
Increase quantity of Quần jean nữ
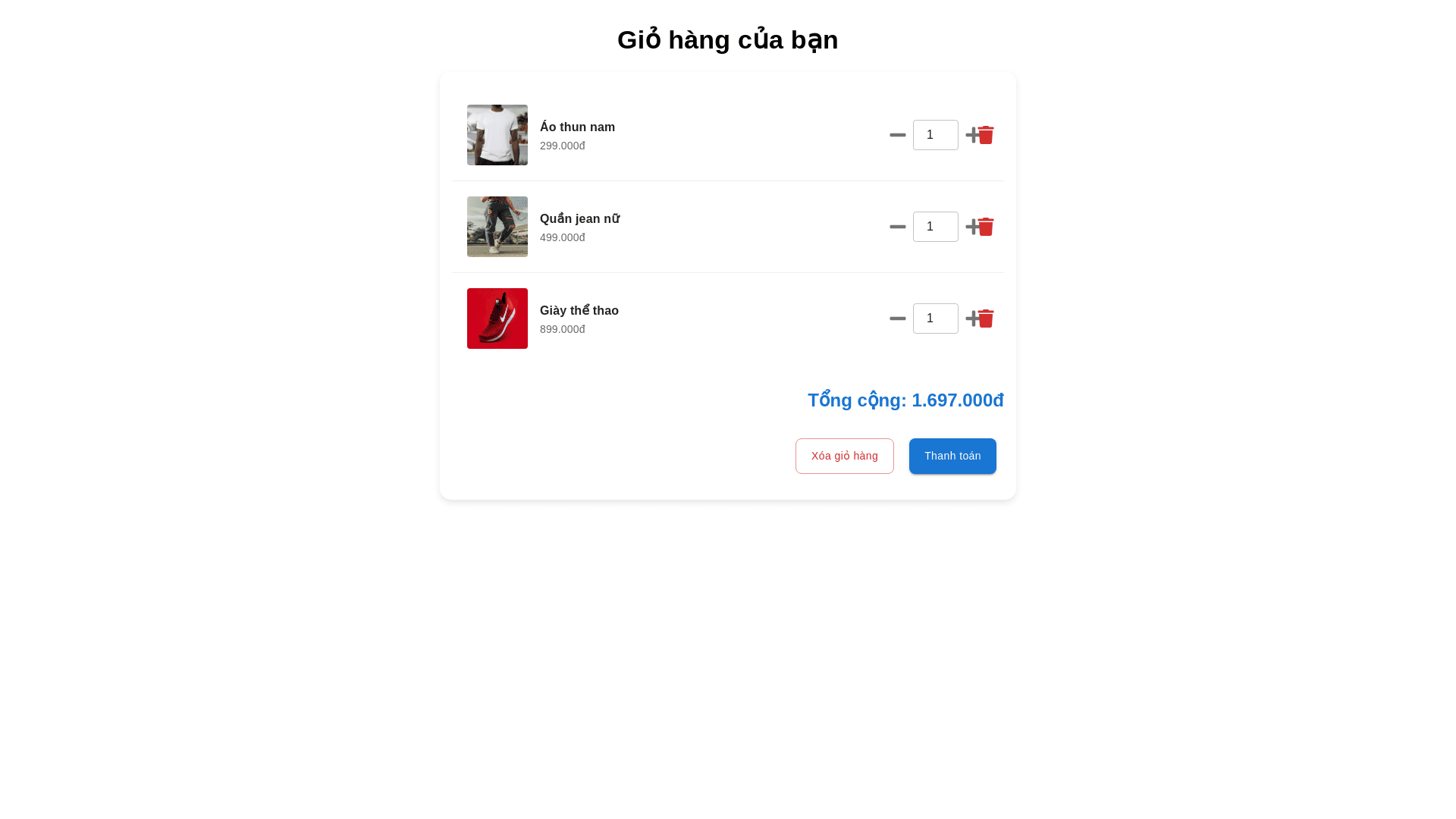(970, 227)
